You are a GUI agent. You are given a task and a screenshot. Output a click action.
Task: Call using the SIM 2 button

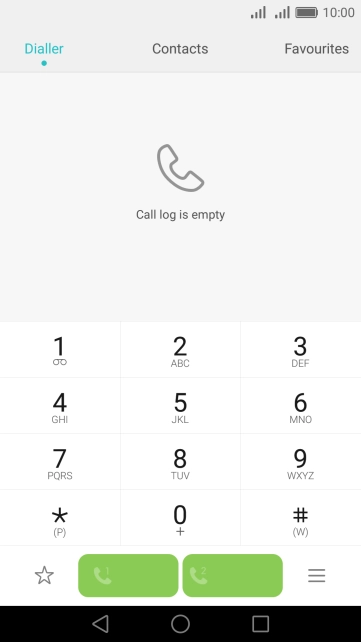(232, 575)
